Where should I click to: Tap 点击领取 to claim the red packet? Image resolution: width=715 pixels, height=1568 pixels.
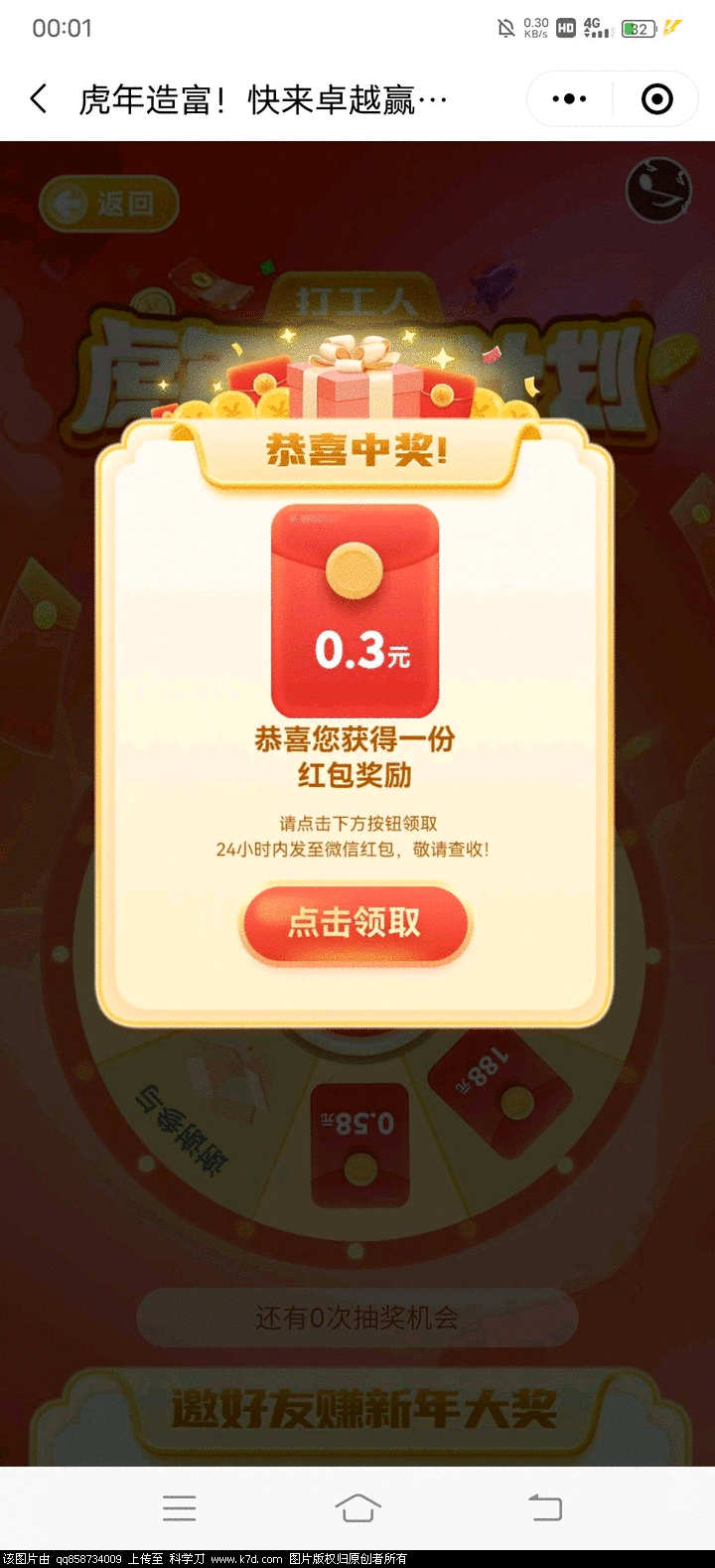[355, 923]
